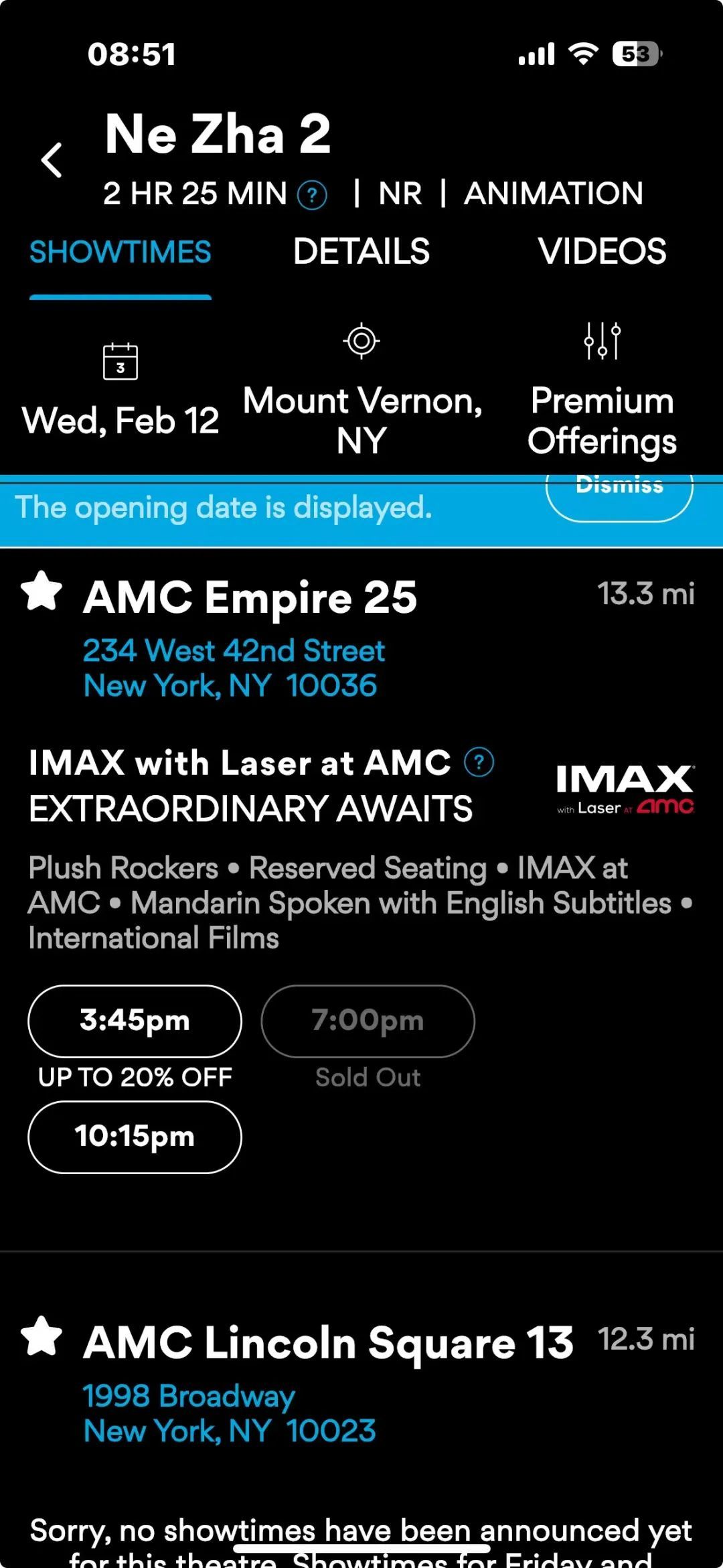
Task: Toggle favorite star for AMC Lincoln Square 13
Action: click(42, 1337)
